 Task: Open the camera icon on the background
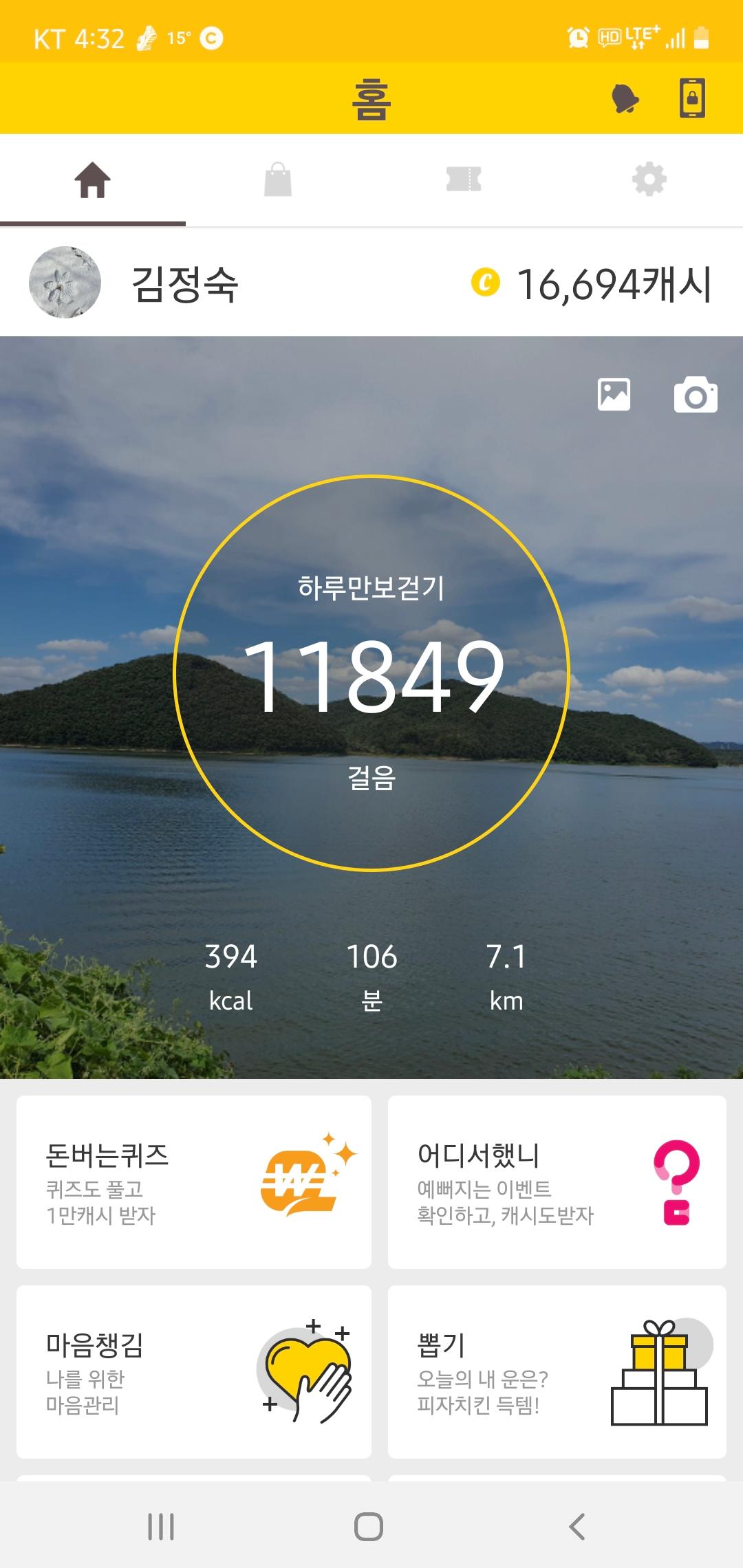click(x=696, y=395)
